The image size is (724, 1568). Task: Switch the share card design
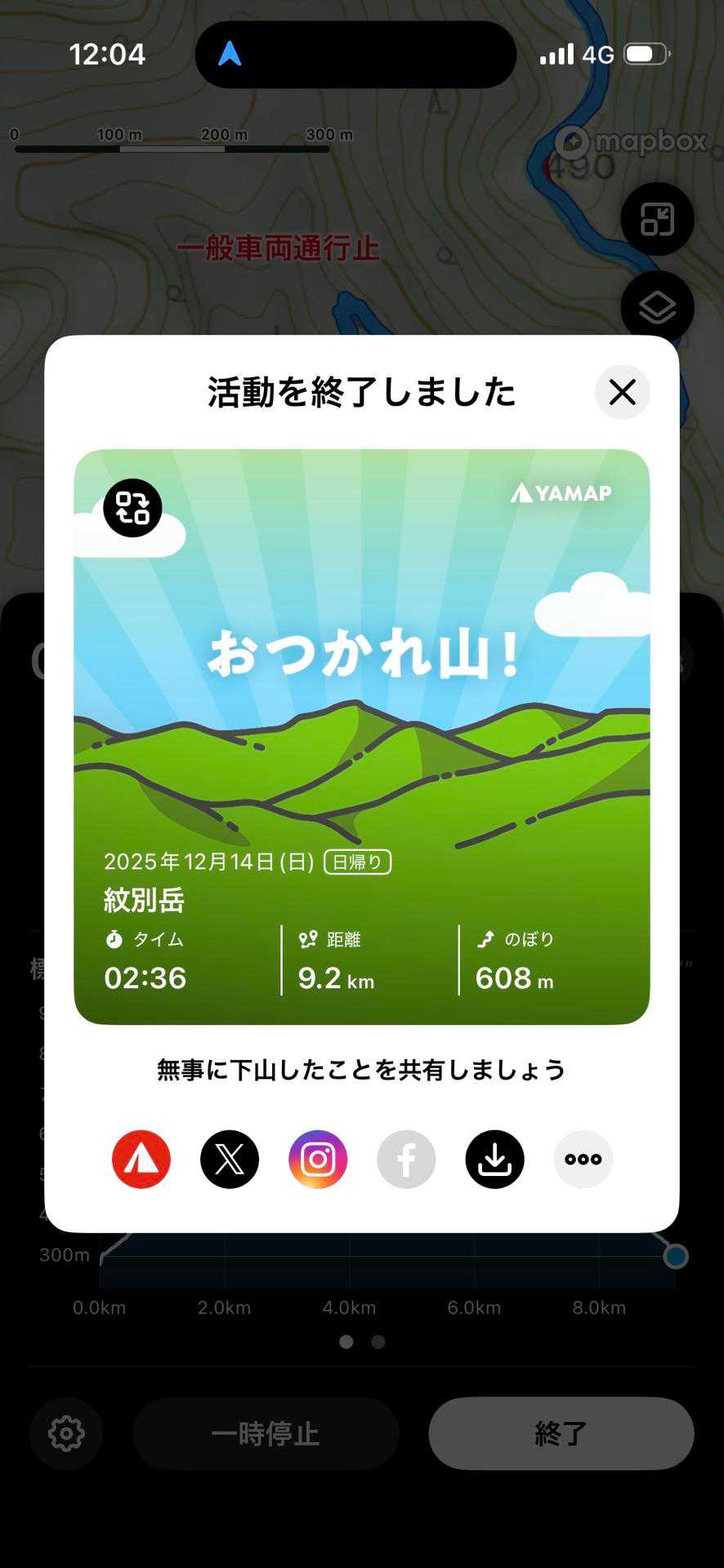(132, 508)
